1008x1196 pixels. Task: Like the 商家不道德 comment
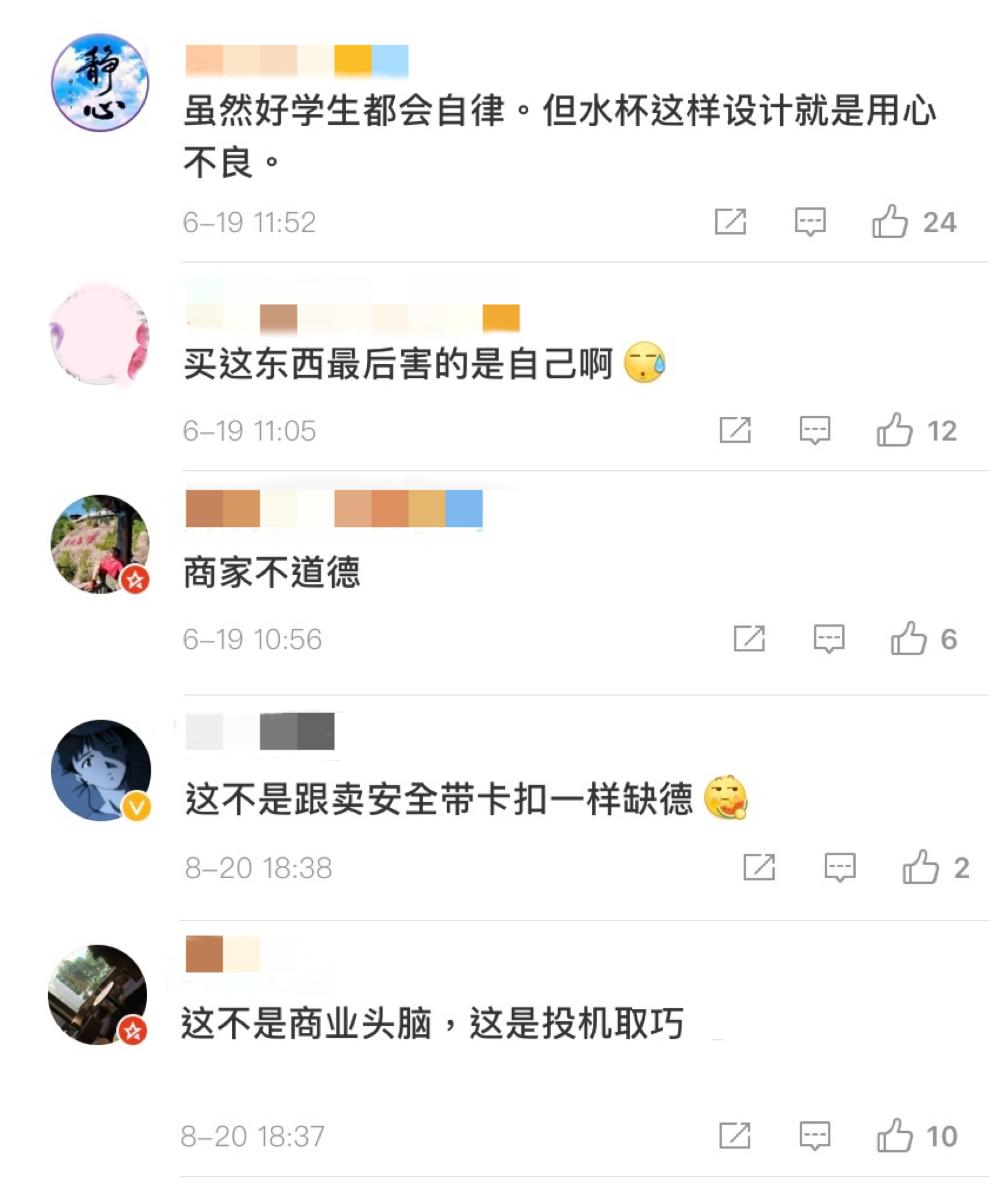click(x=909, y=639)
